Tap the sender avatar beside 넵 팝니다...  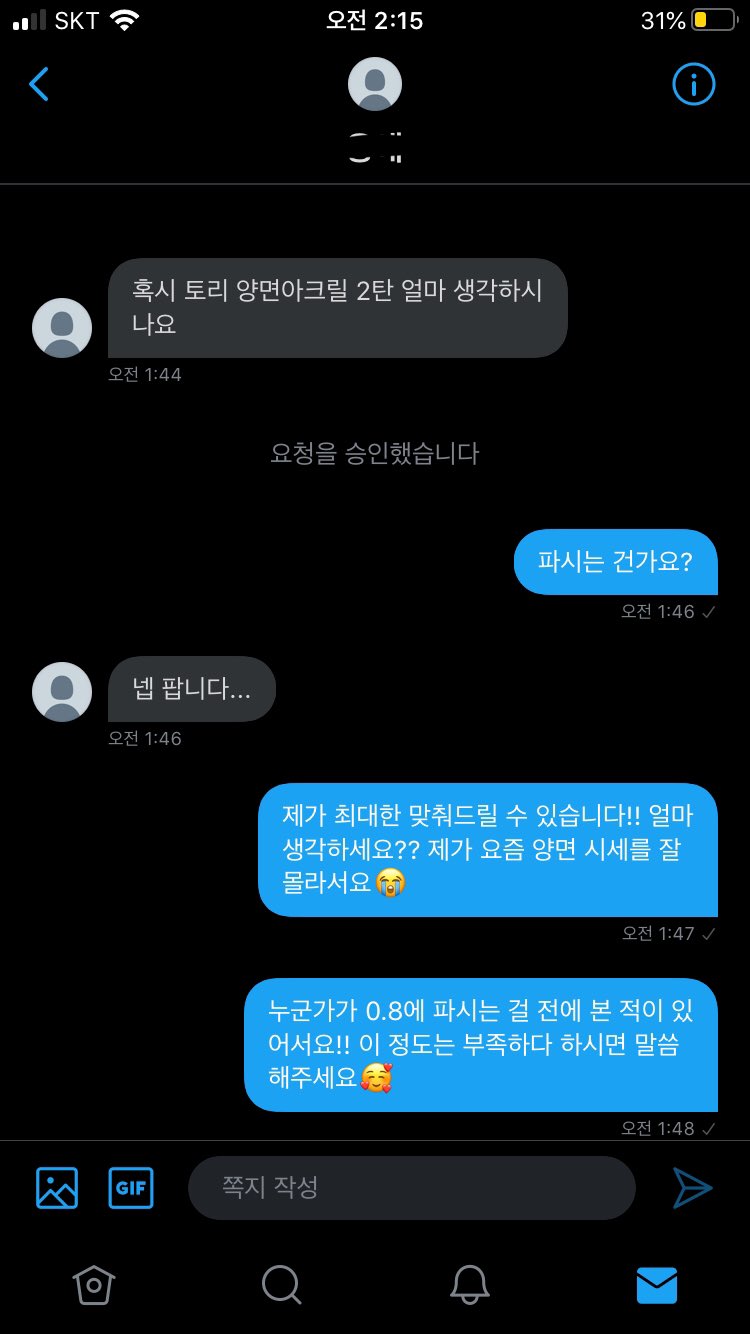[x=62, y=691]
